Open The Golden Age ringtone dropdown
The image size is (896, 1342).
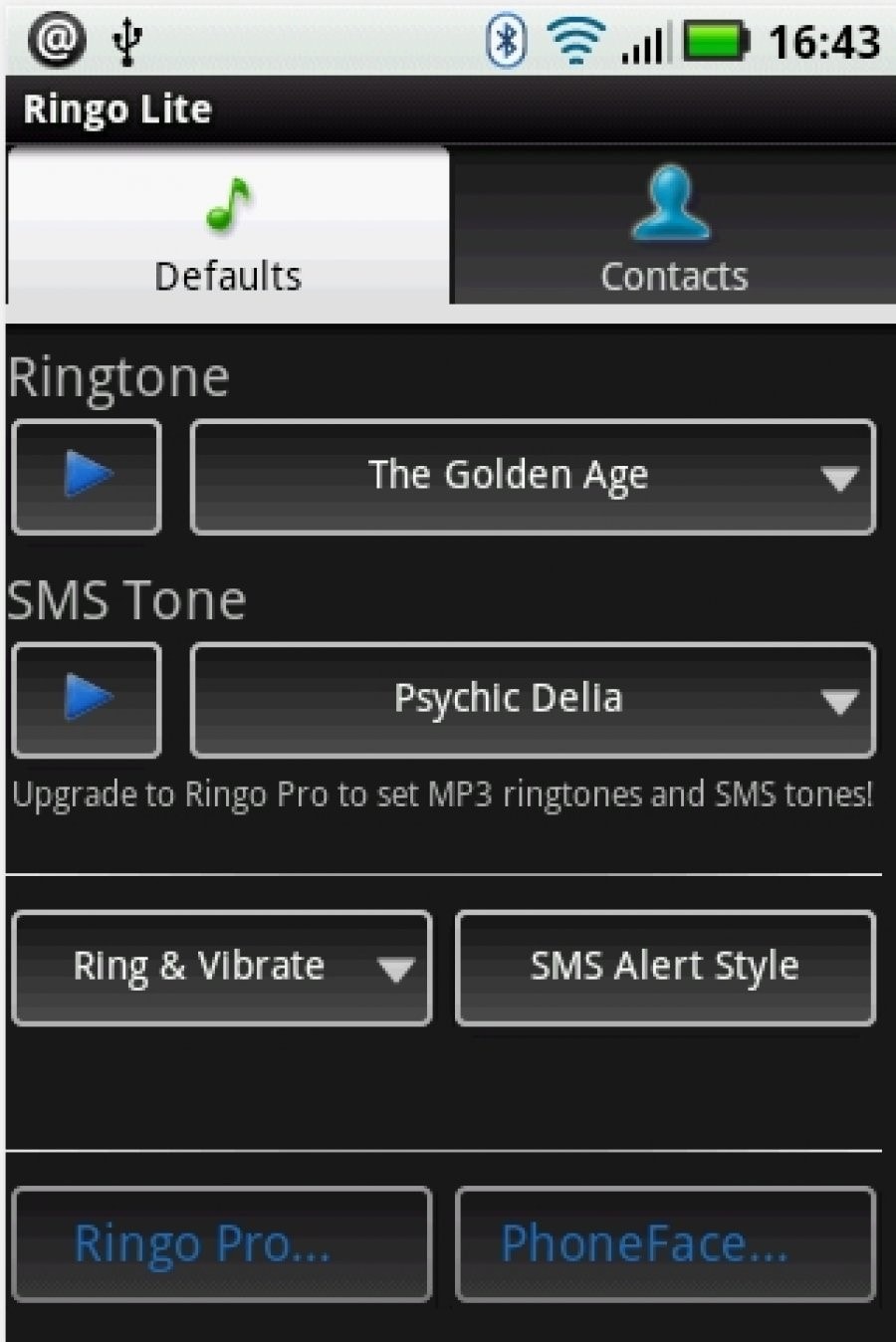(533, 477)
